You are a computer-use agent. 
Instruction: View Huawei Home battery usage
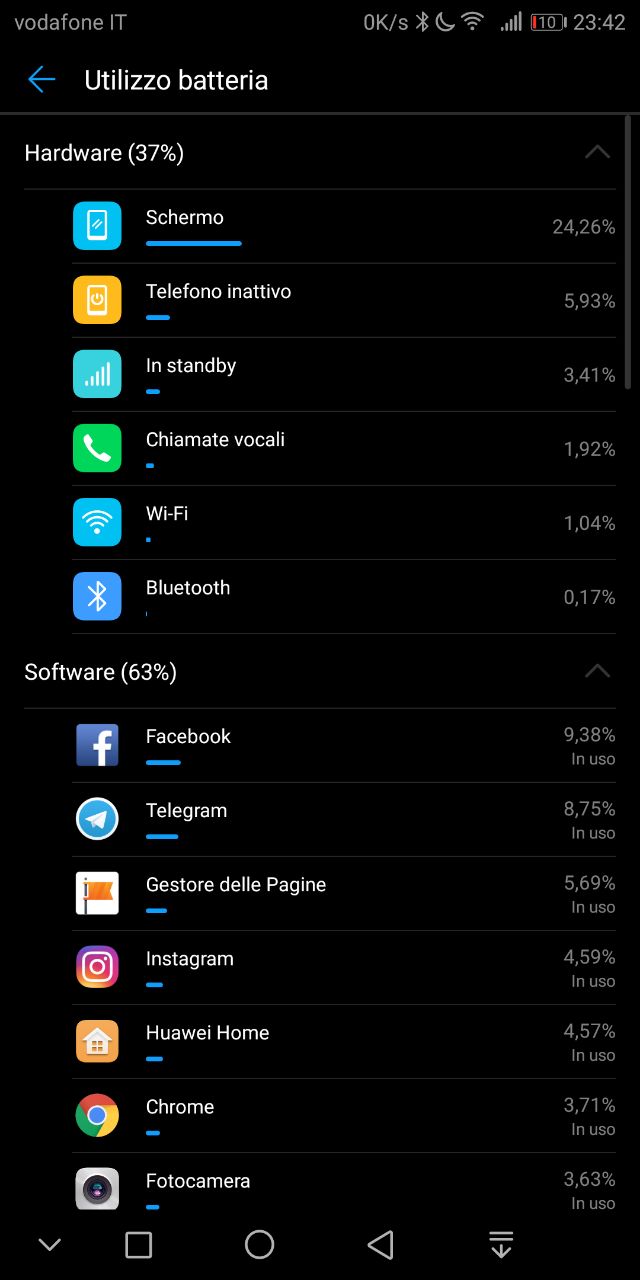pos(344,1042)
